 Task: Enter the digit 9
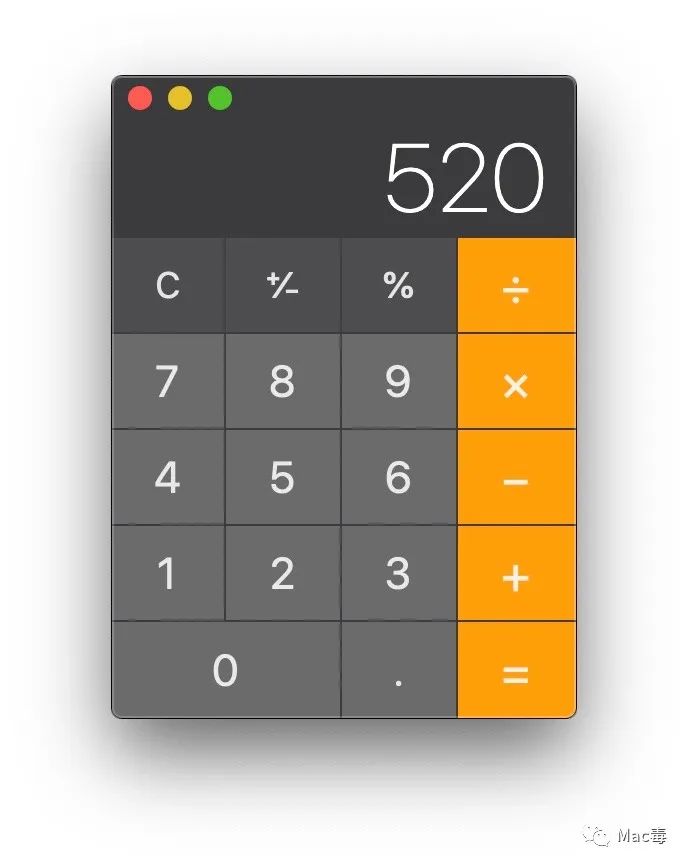[399, 382]
